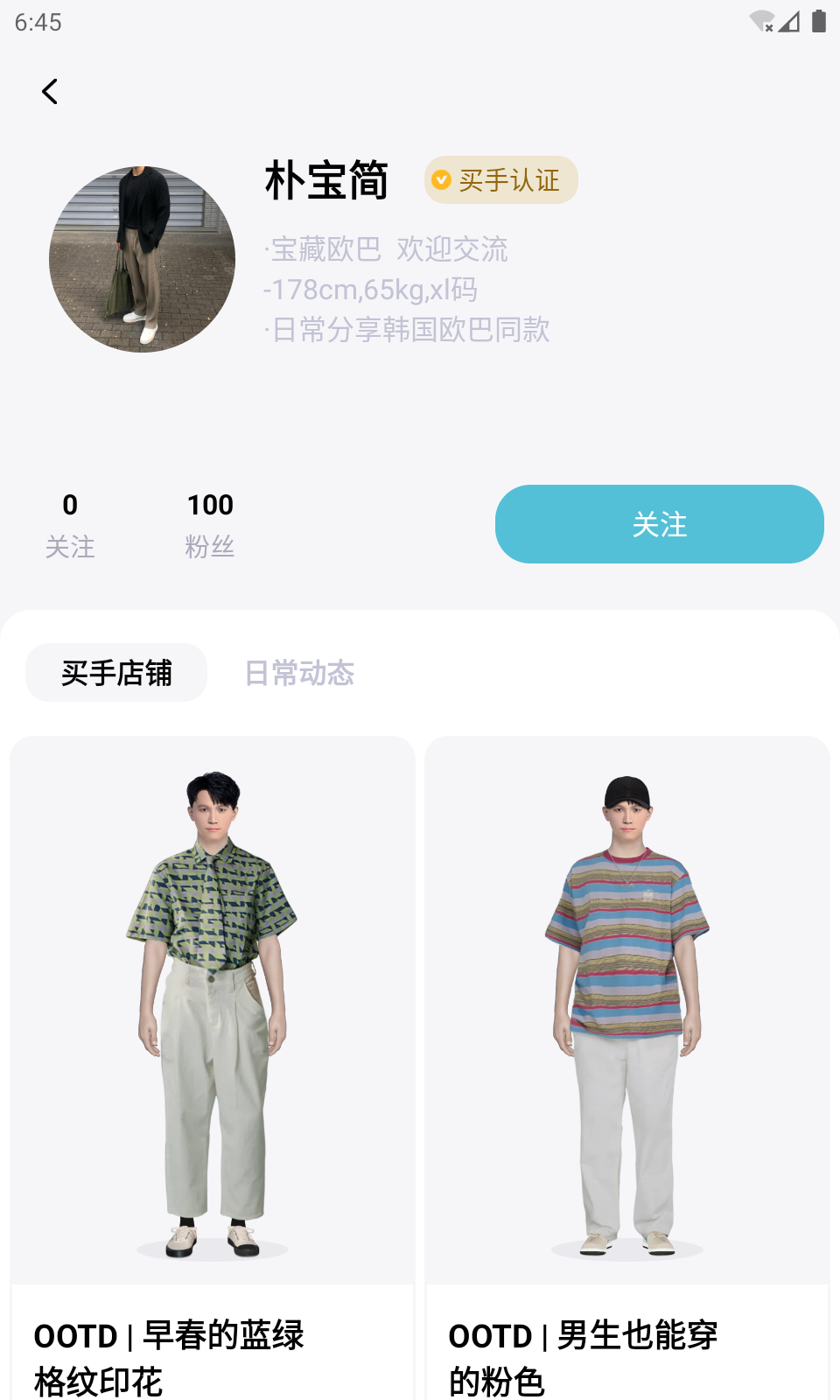Go back using the top-left arrow
The height and width of the screenshot is (1400, 840).
tap(50, 91)
